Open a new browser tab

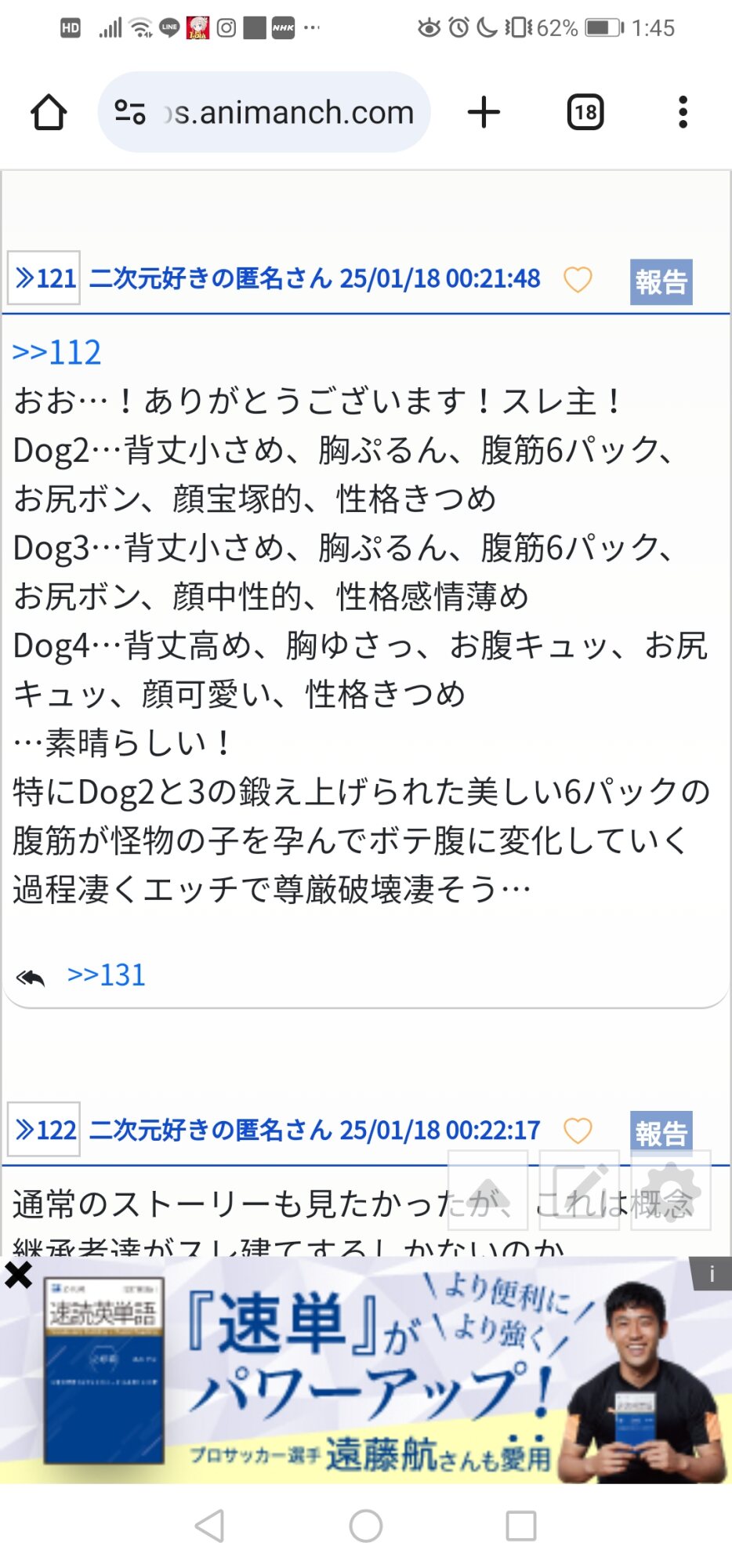(484, 112)
